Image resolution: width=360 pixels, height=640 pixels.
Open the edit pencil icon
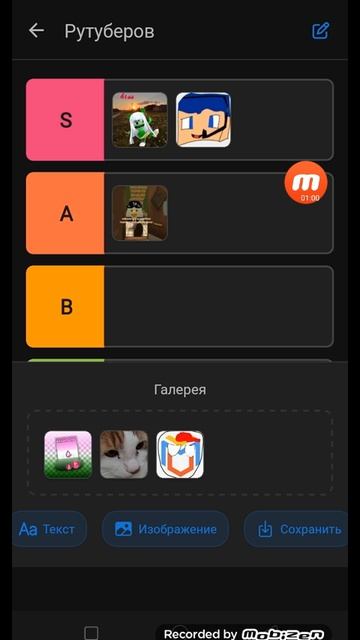click(321, 31)
